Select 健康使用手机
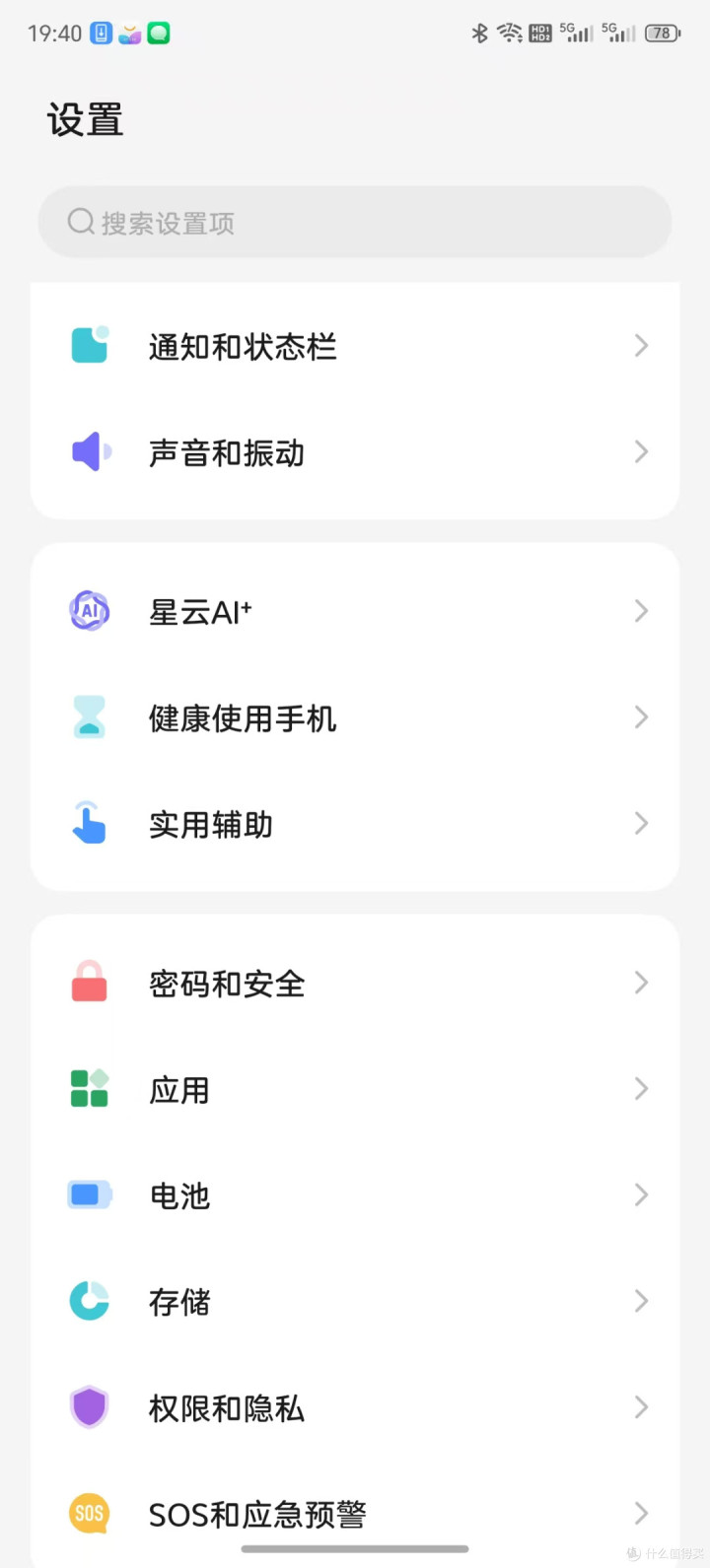Image resolution: width=710 pixels, height=1568 pixels. [355, 718]
